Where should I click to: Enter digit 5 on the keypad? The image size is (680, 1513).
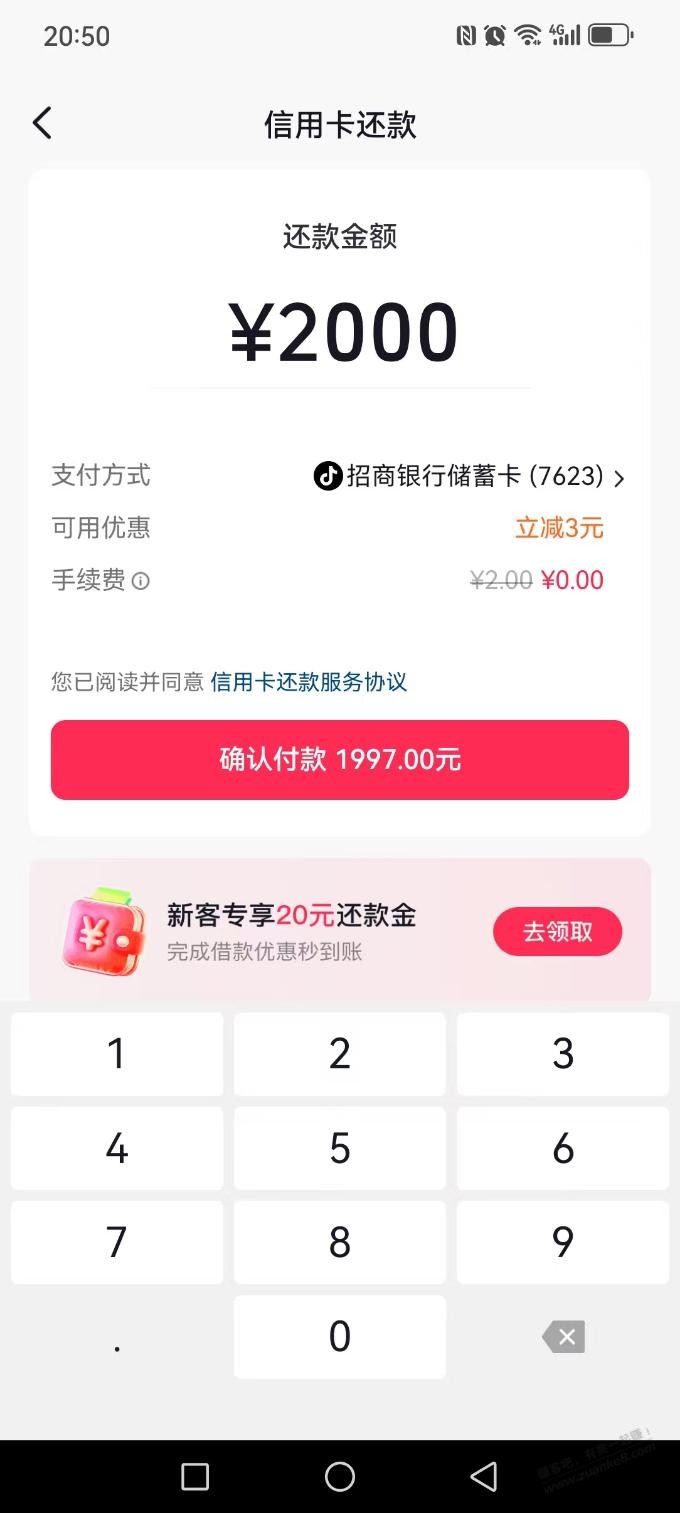point(340,1148)
